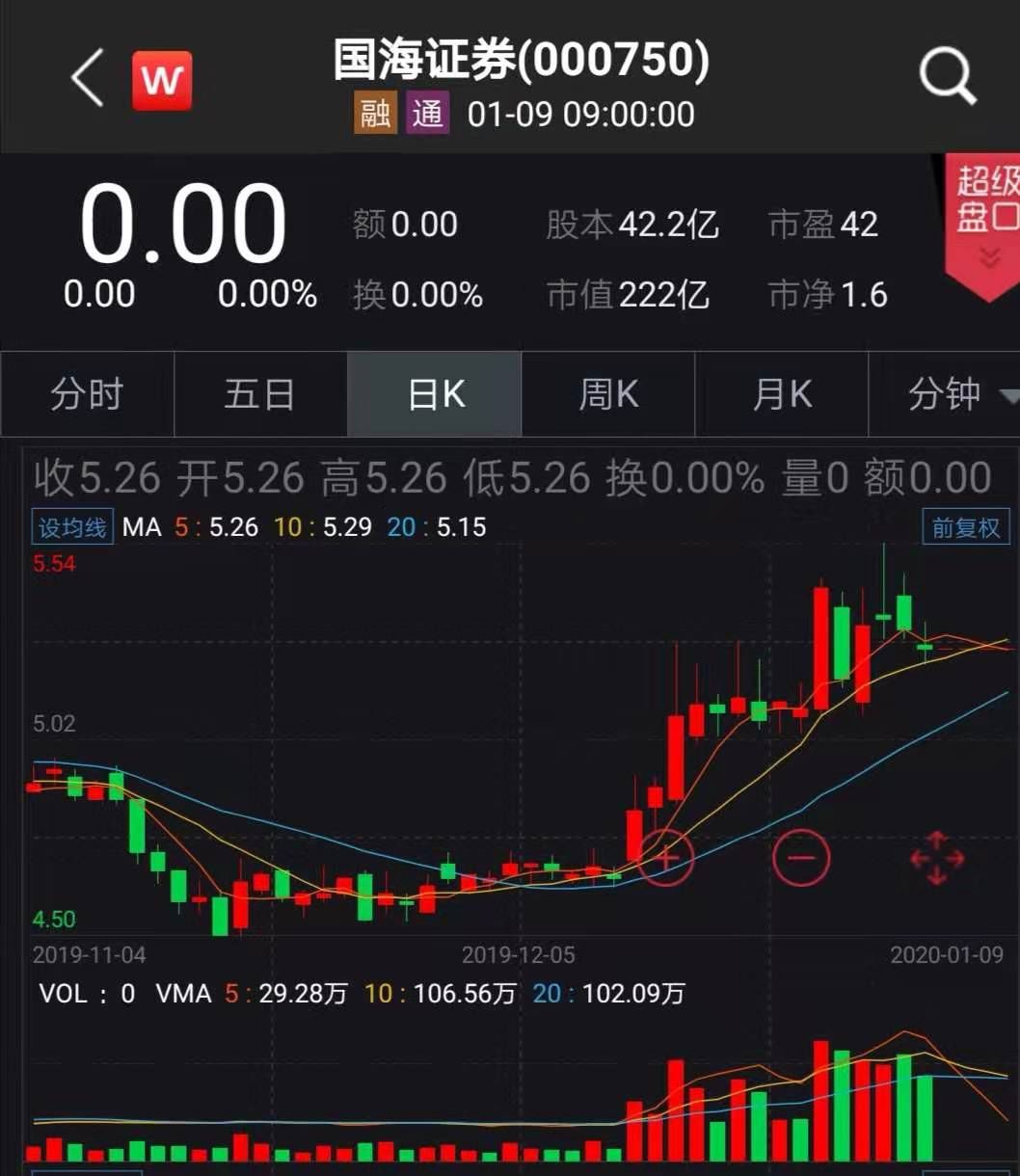Go back using the top-left arrow
This screenshot has height=1176, width=1020.
[x=87, y=79]
